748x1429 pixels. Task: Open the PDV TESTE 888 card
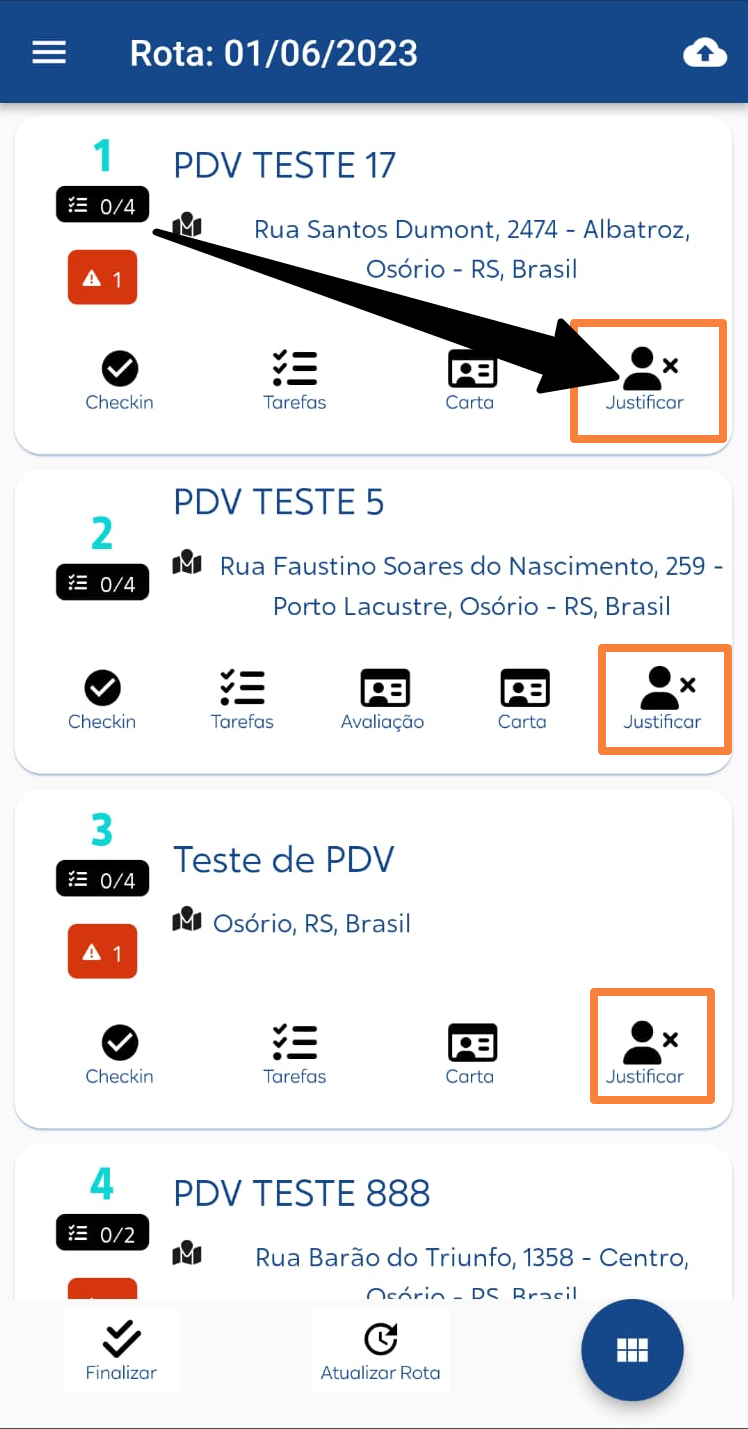coord(373,1222)
